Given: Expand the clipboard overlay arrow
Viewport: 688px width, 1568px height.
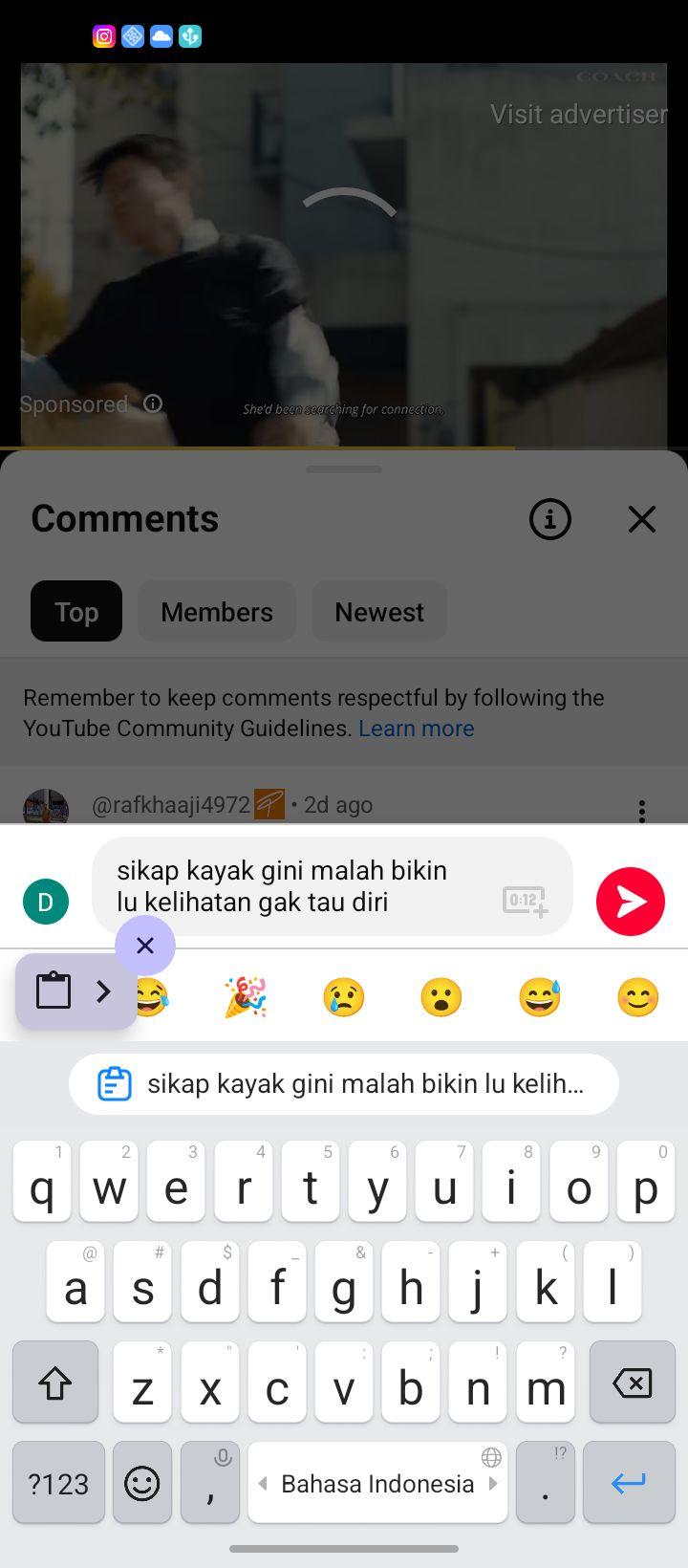Looking at the screenshot, I should pos(103,991).
